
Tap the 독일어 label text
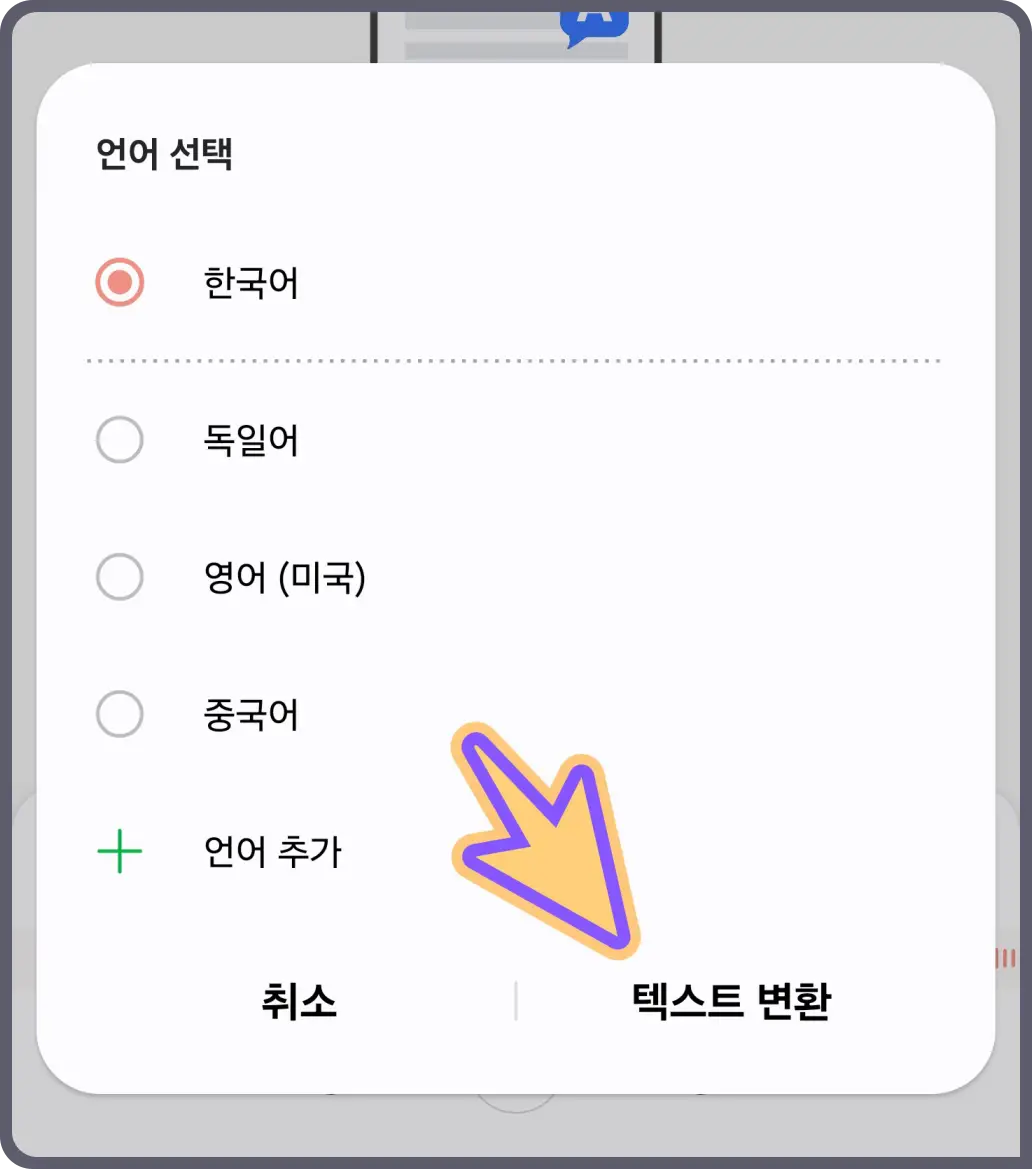pos(252,439)
